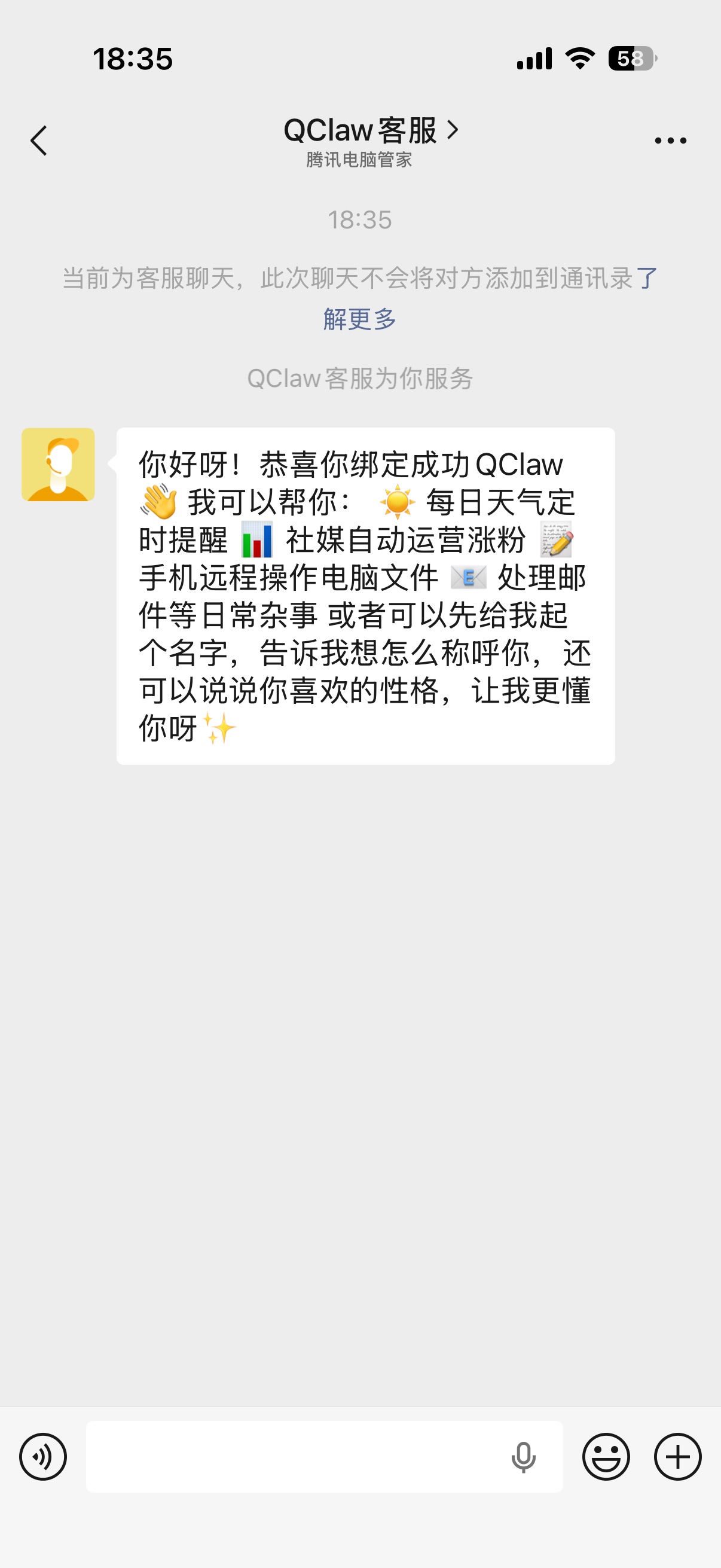Tap the 了解更多 link
This screenshot has width=721, height=1568.
click(359, 319)
